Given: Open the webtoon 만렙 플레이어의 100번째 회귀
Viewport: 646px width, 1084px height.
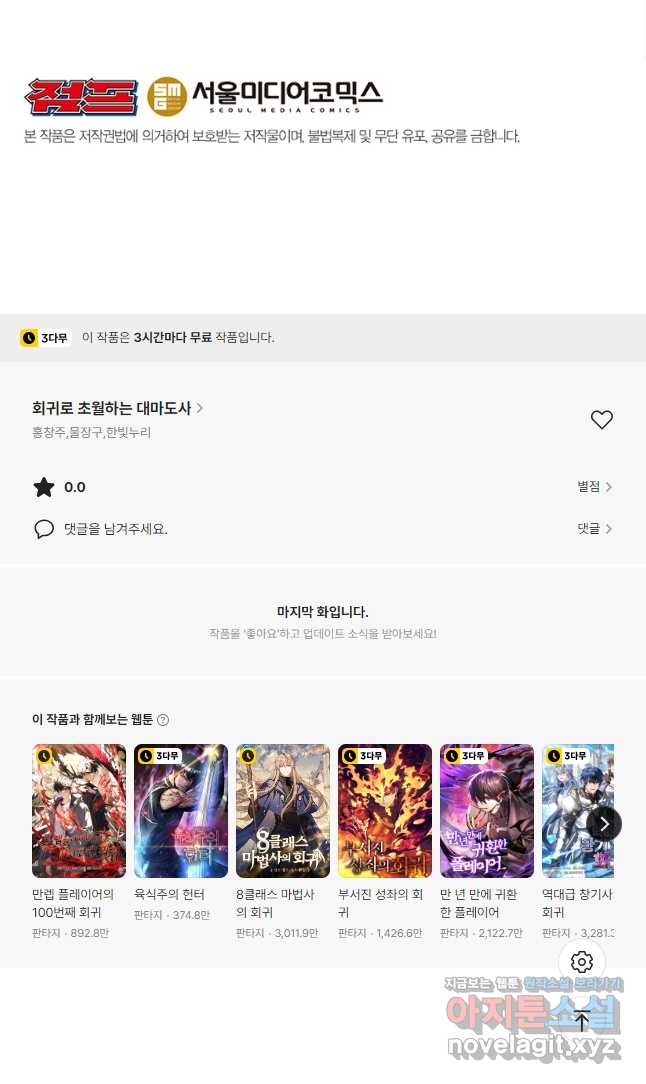Looking at the screenshot, I should pyautogui.click(x=79, y=811).
